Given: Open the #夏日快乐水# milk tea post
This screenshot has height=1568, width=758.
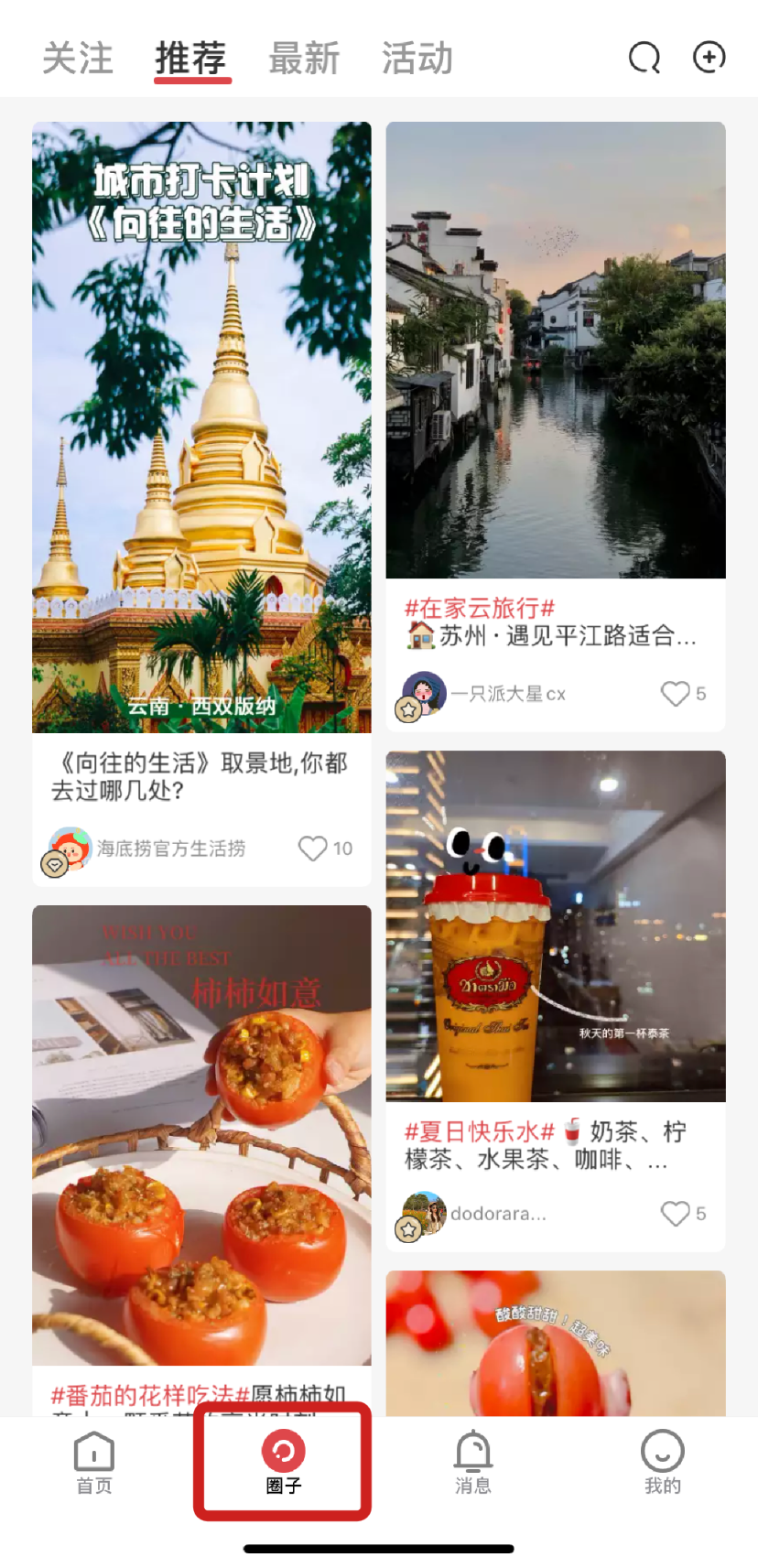Looking at the screenshot, I should [x=556, y=926].
